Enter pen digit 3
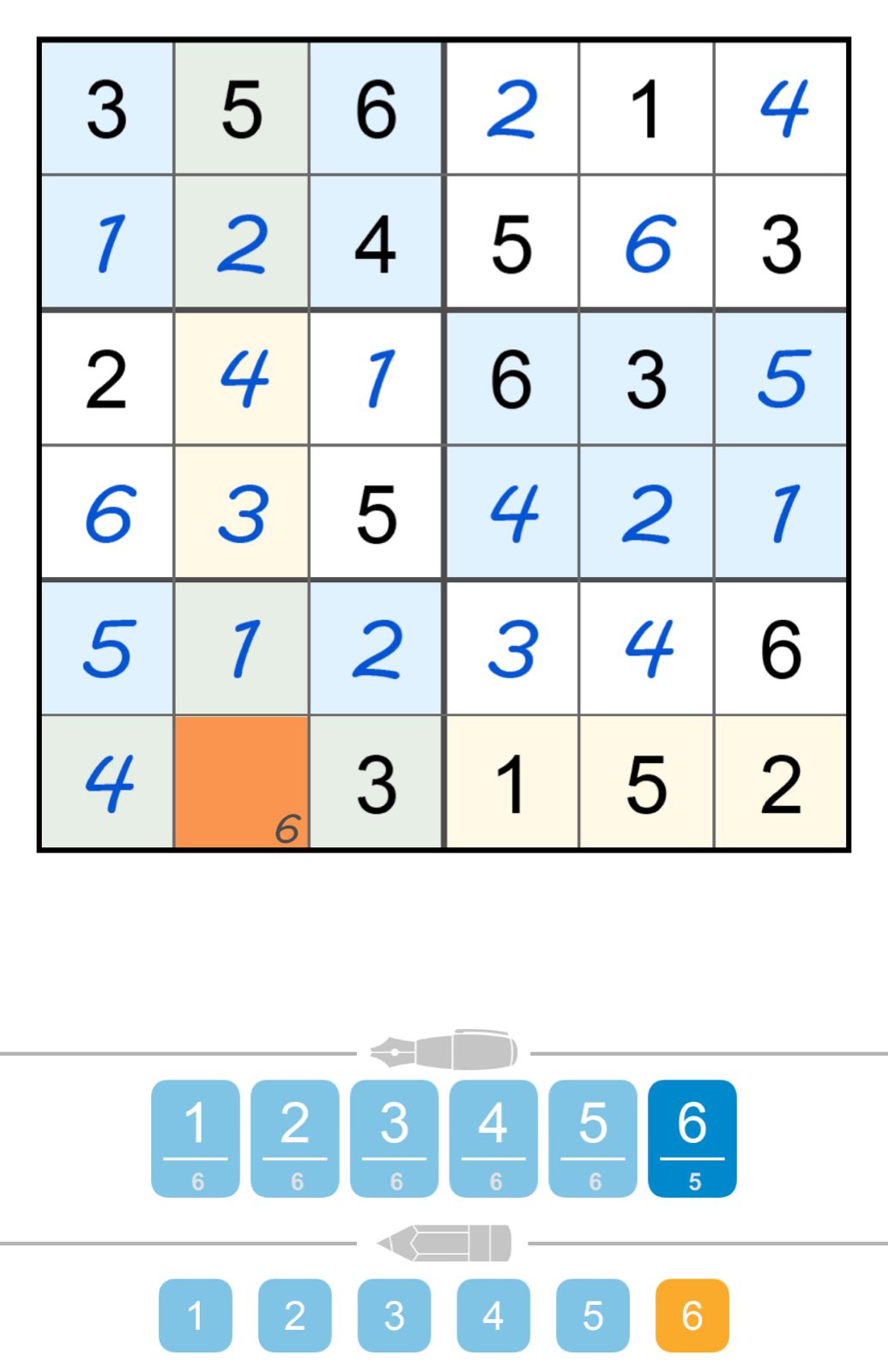888x1372 pixels. pos(394,1138)
